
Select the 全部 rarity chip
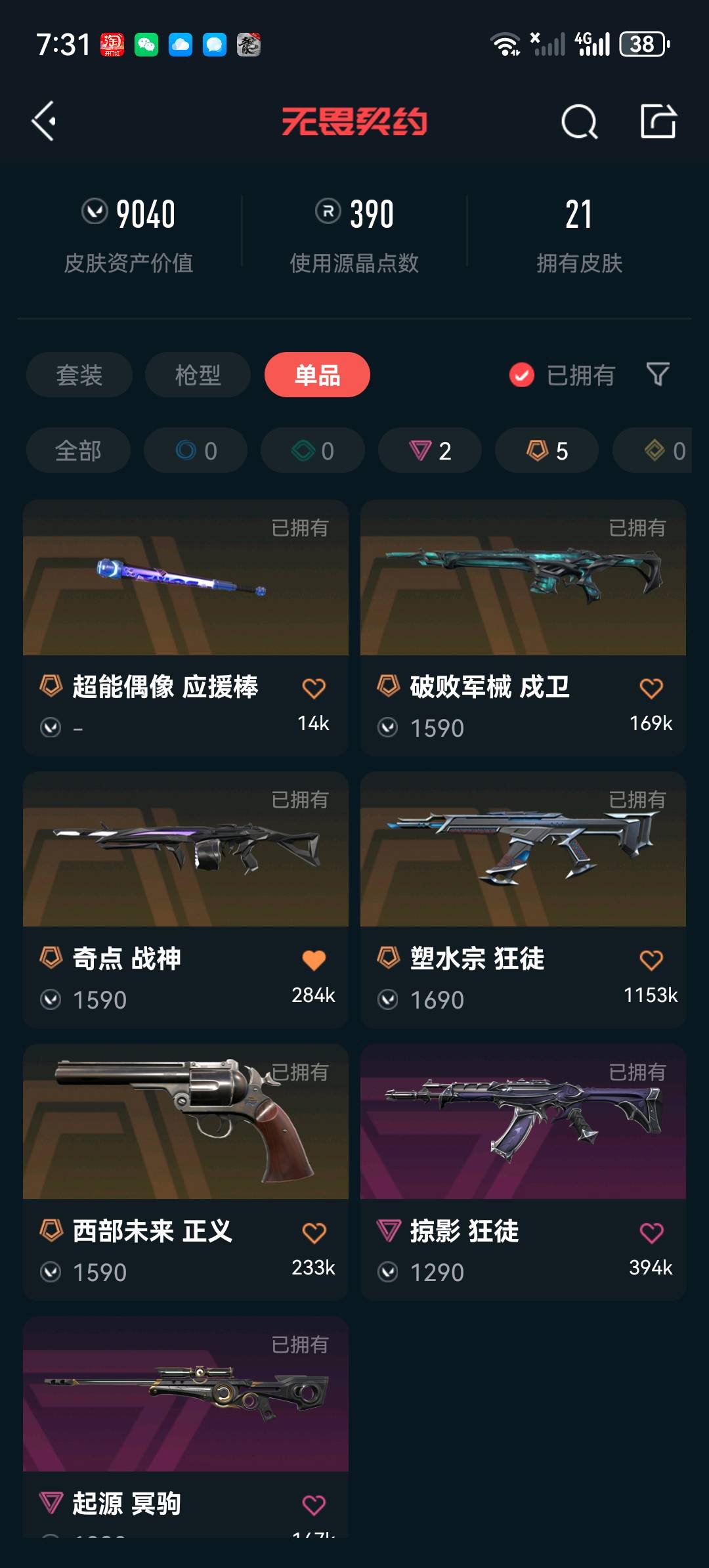pos(78,450)
